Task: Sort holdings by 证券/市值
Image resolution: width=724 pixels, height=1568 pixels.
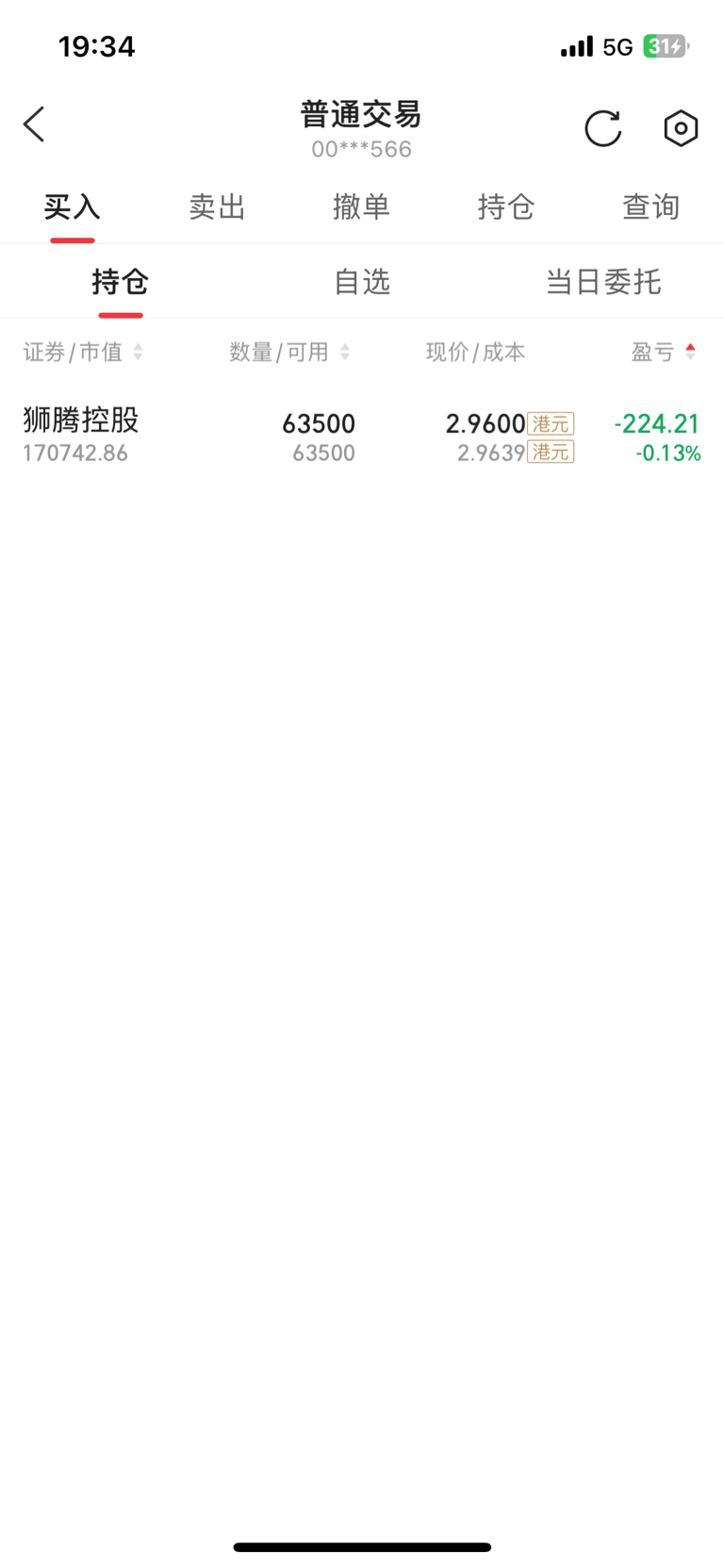Action: (x=83, y=353)
